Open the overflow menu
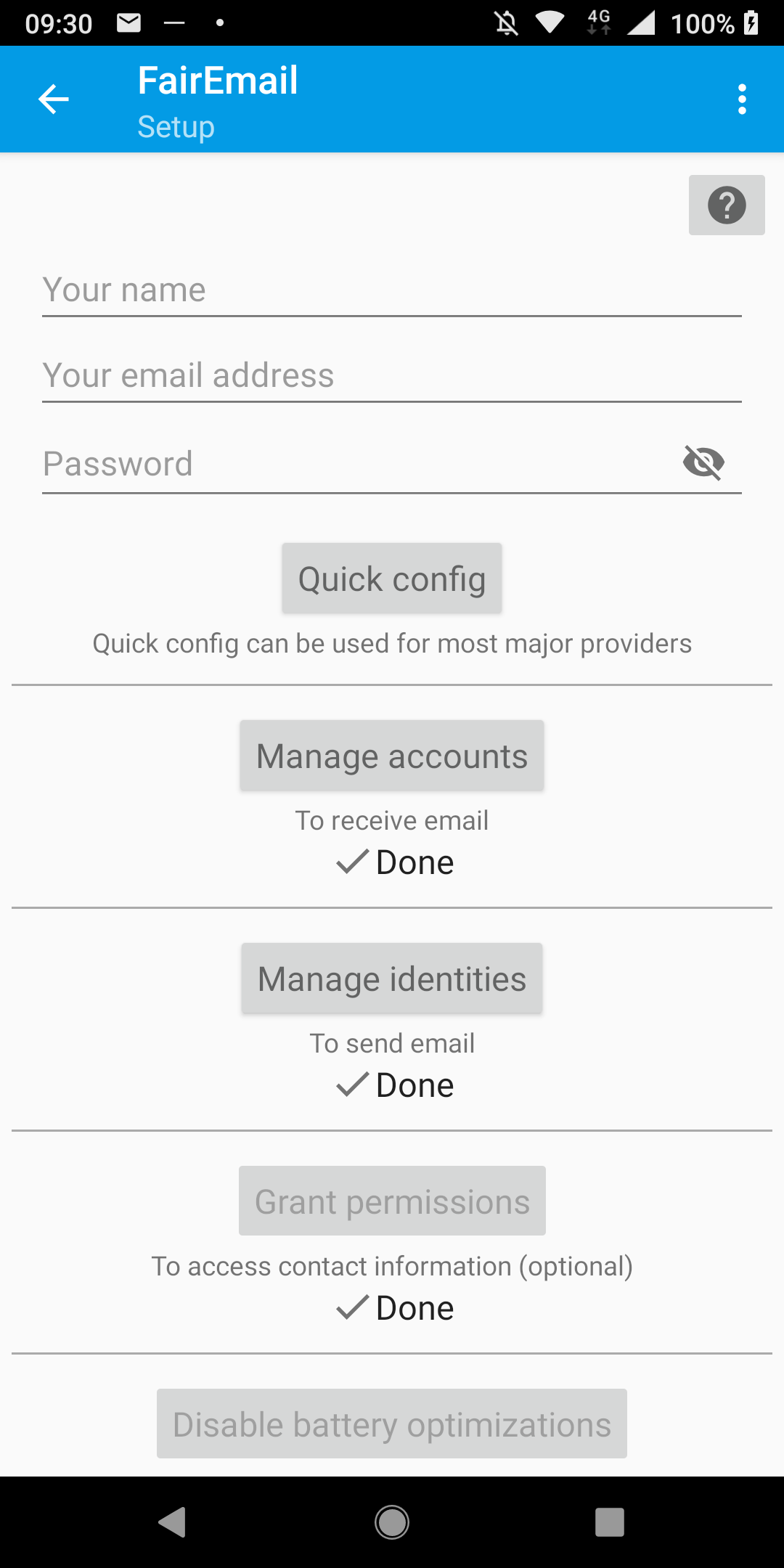 pyautogui.click(x=741, y=99)
